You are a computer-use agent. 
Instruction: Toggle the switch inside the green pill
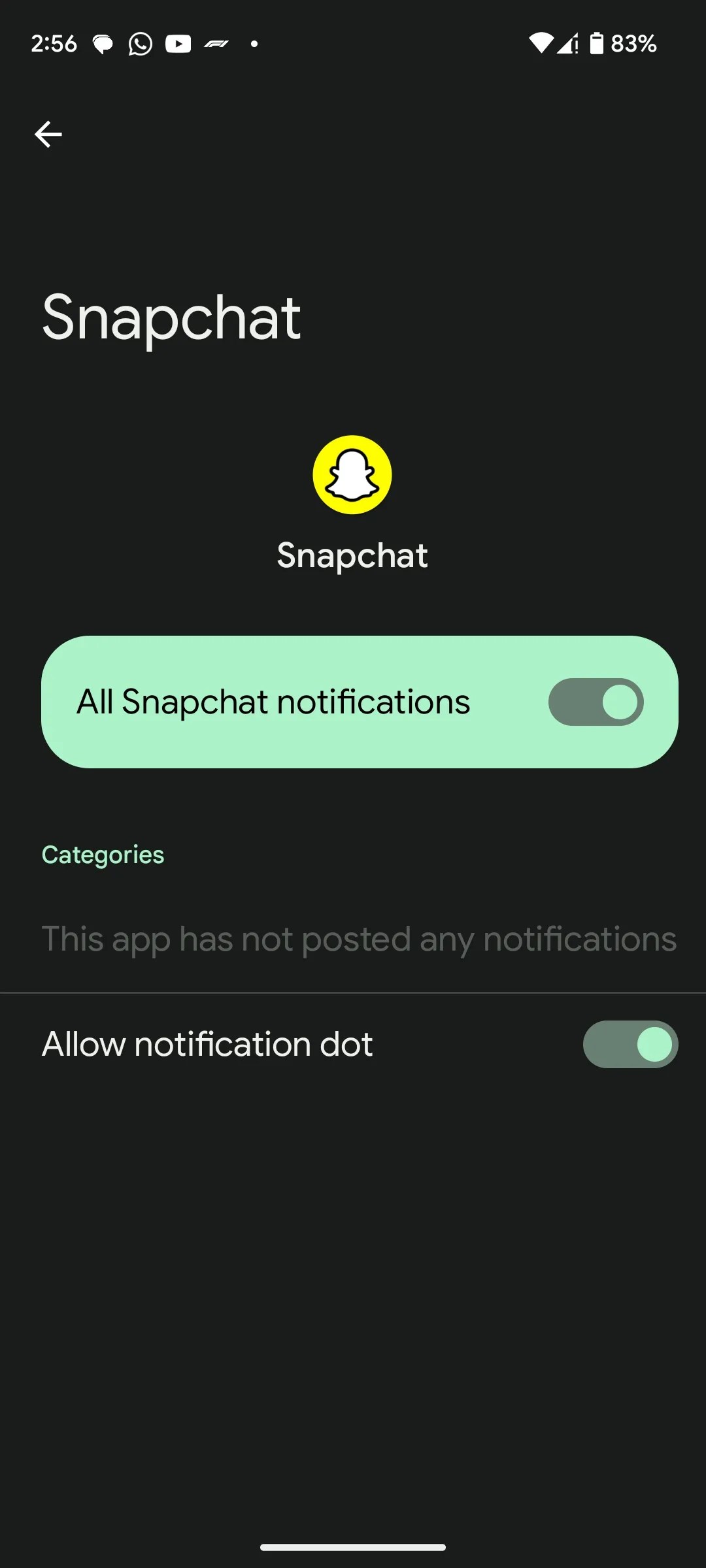[x=596, y=701]
